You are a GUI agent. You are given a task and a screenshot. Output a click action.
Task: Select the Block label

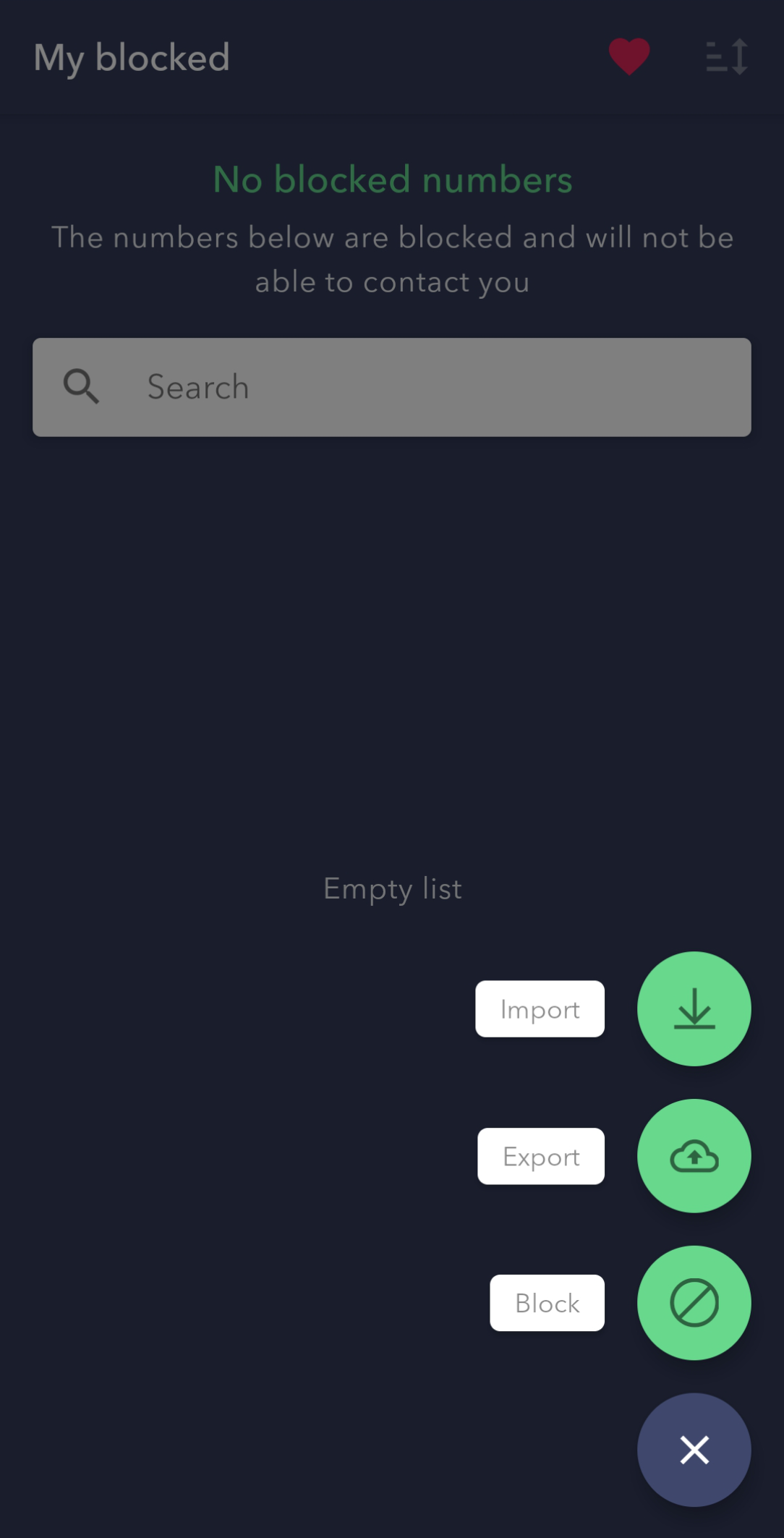click(x=547, y=1303)
